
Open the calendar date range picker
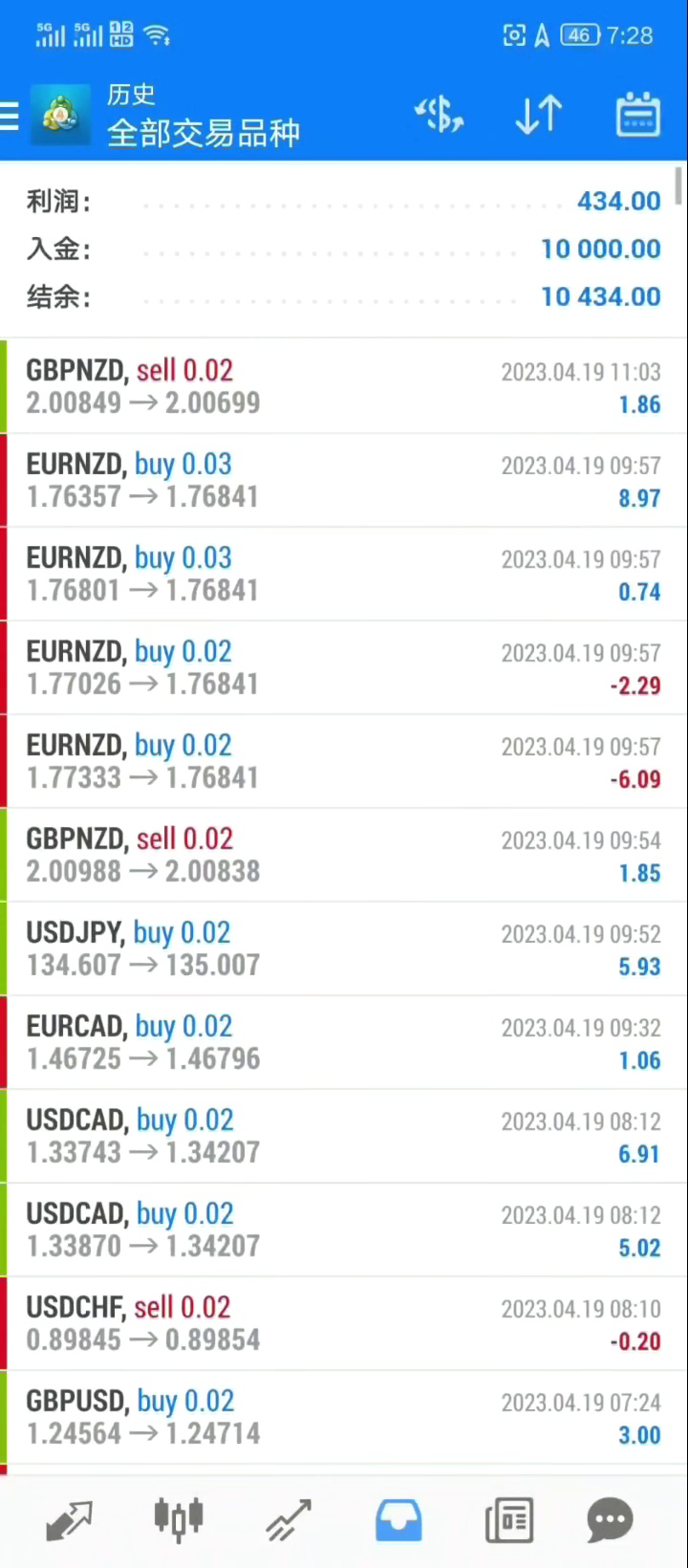[637, 116]
